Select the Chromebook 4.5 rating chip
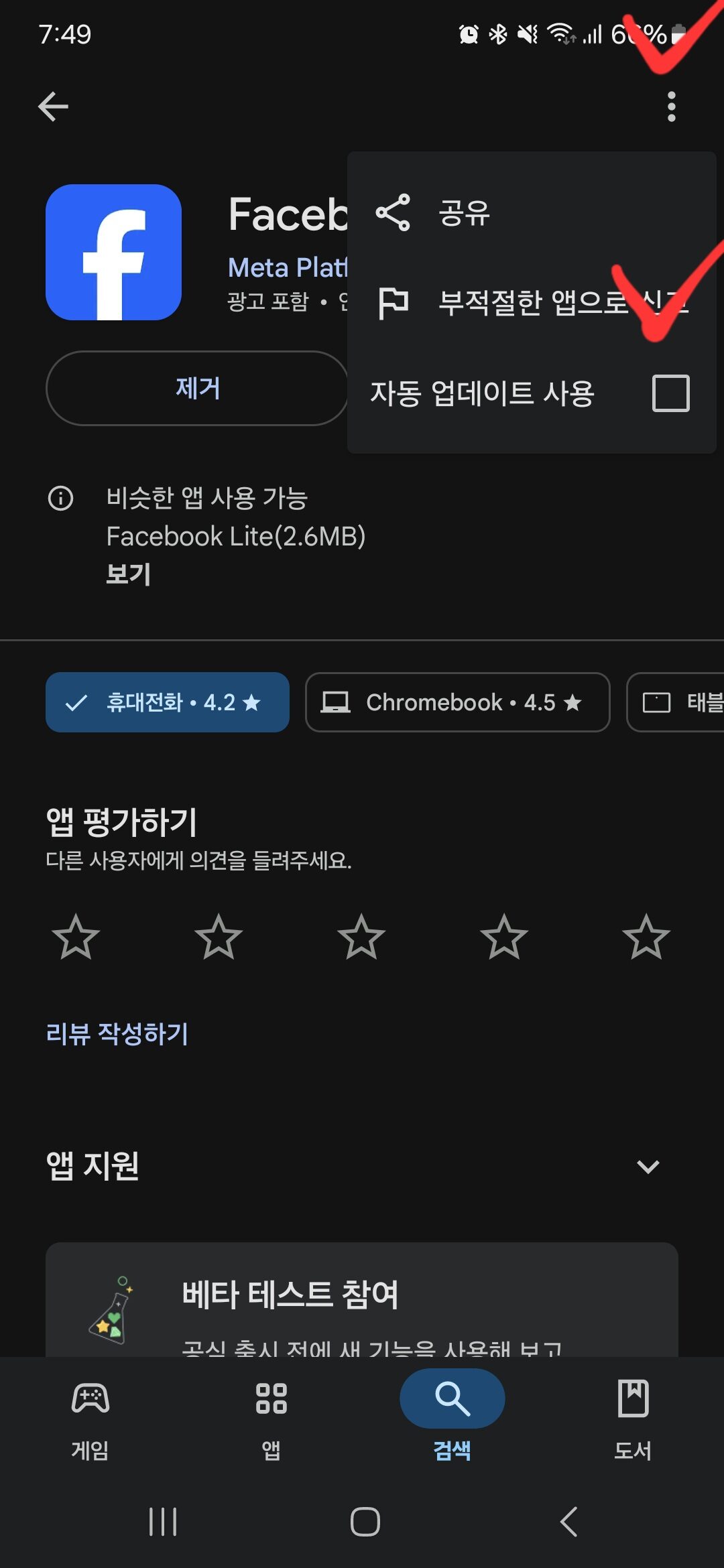 coord(457,702)
